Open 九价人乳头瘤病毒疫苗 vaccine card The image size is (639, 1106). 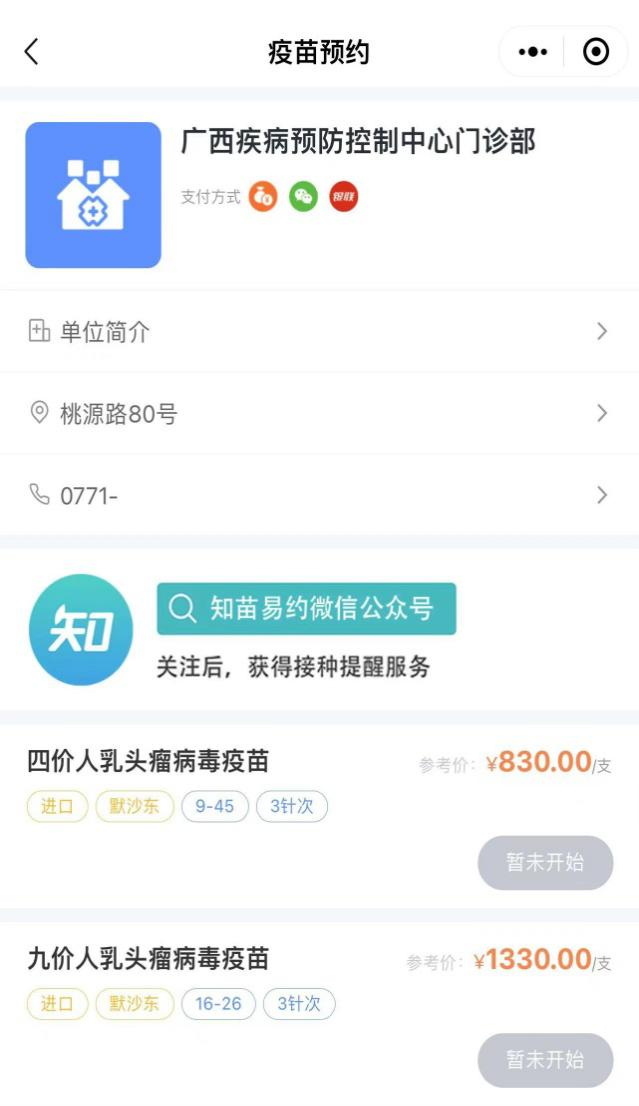(148, 960)
